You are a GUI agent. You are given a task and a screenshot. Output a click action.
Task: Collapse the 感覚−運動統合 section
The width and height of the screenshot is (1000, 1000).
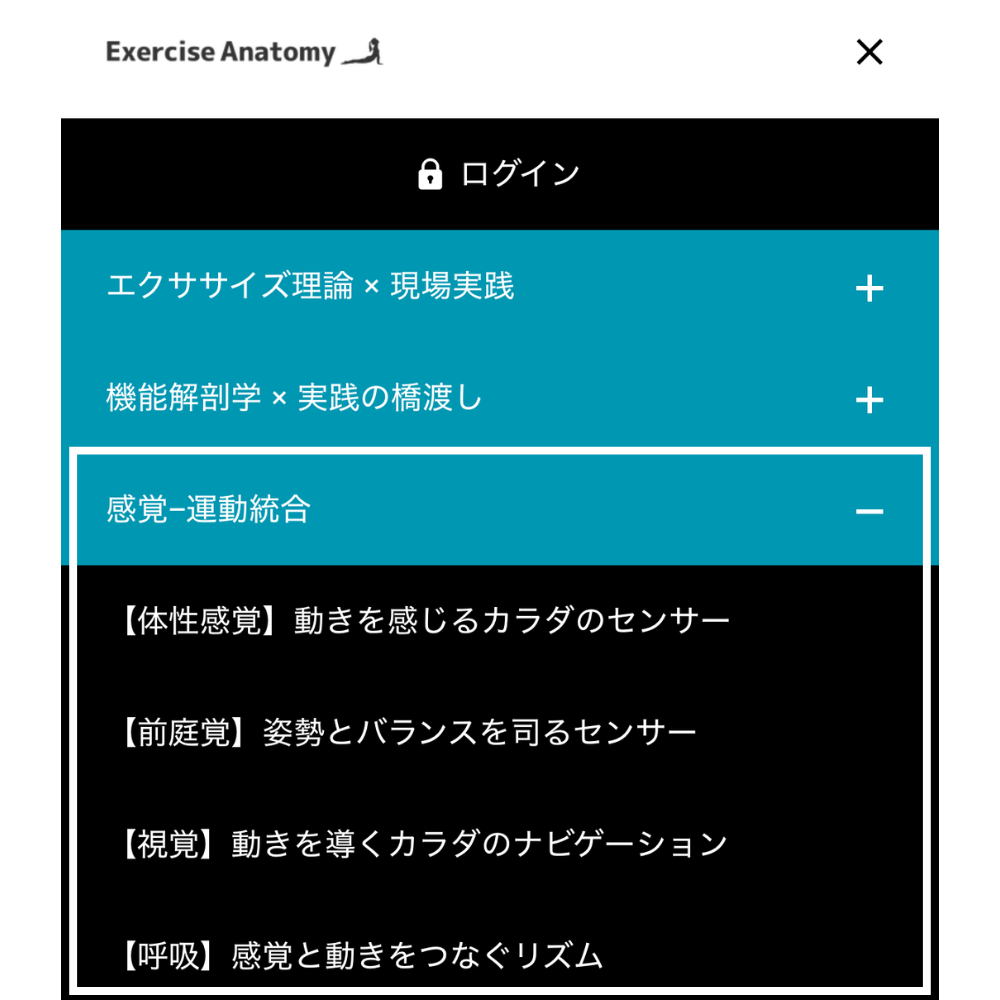(869, 511)
